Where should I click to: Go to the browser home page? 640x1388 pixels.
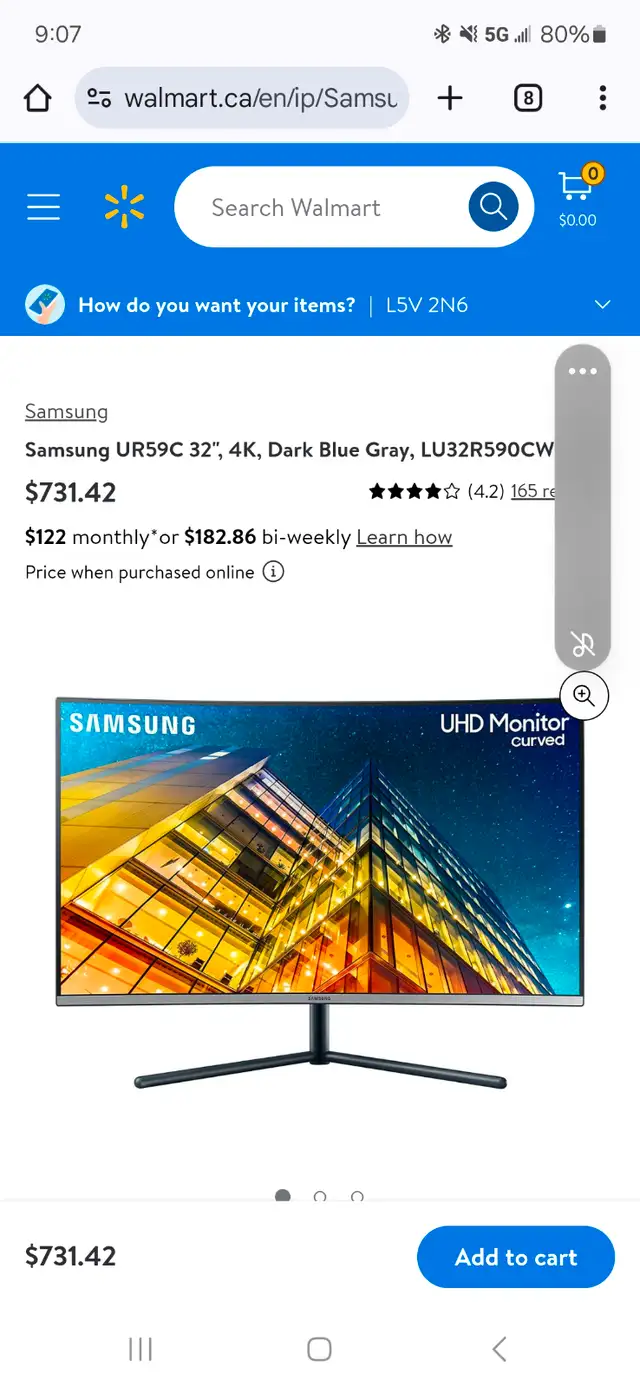coord(37,98)
